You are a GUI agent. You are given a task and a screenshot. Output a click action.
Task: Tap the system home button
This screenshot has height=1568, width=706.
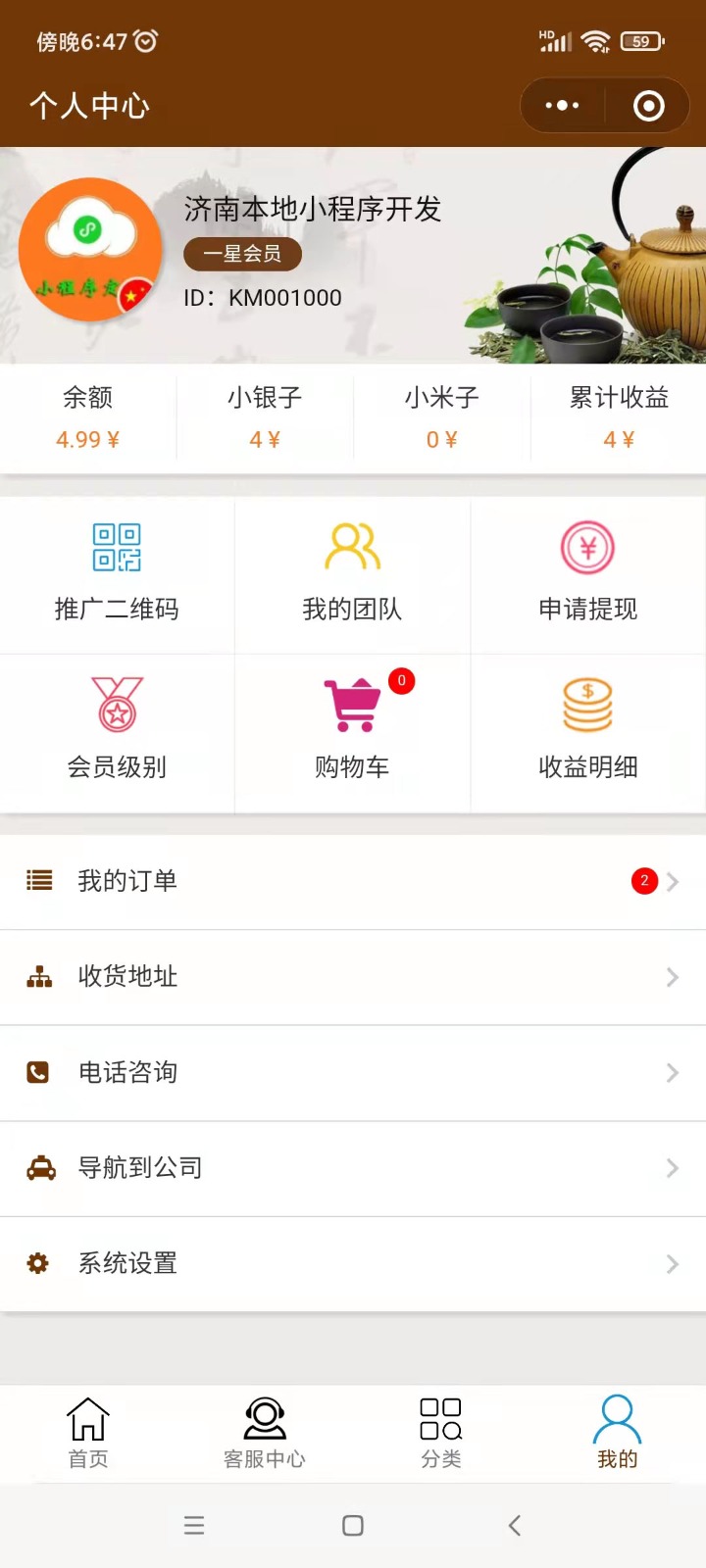(x=353, y=1525)
